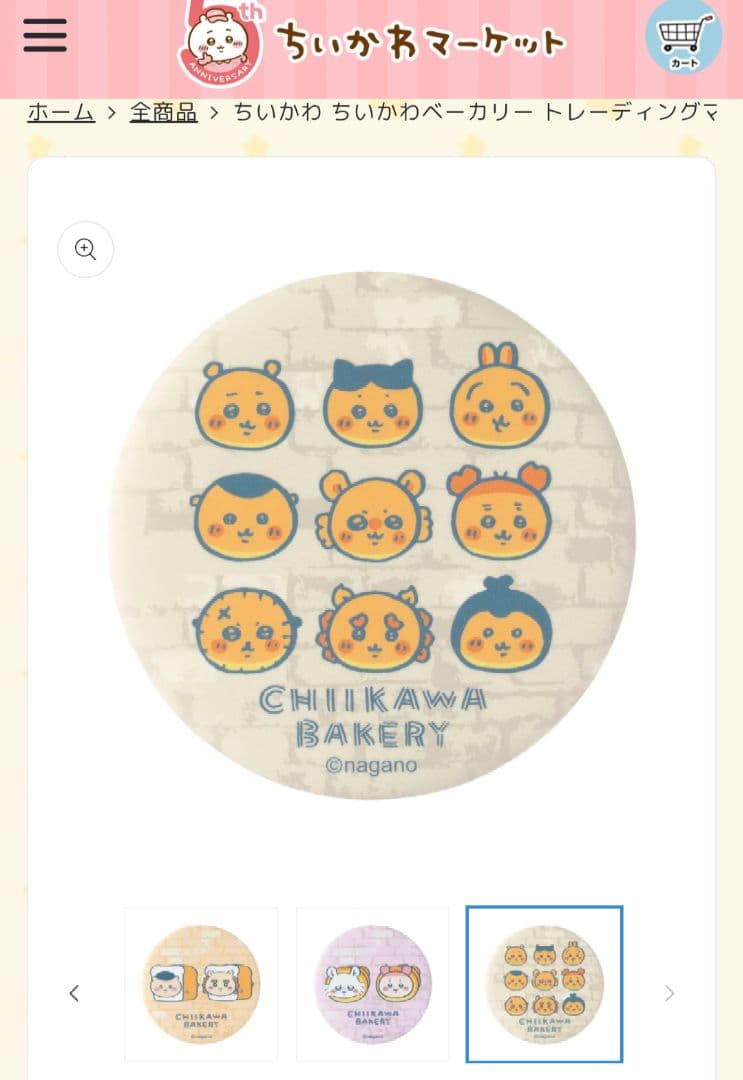The width and height of the screenshot is (743, 1080).
Task: Zoom in on the product image
Action: tap(86, 249)
